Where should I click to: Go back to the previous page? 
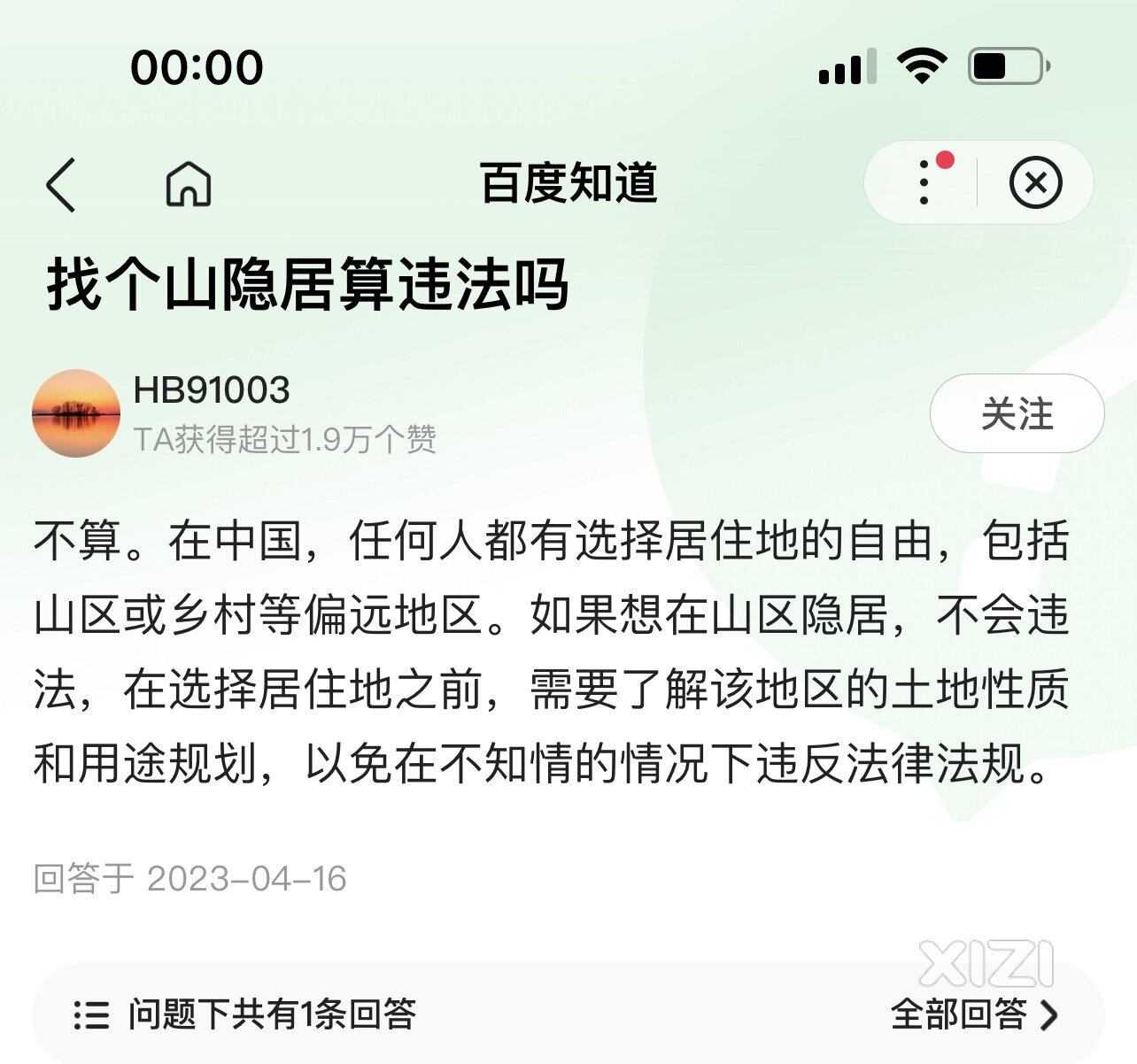click(x=61, y=185)
